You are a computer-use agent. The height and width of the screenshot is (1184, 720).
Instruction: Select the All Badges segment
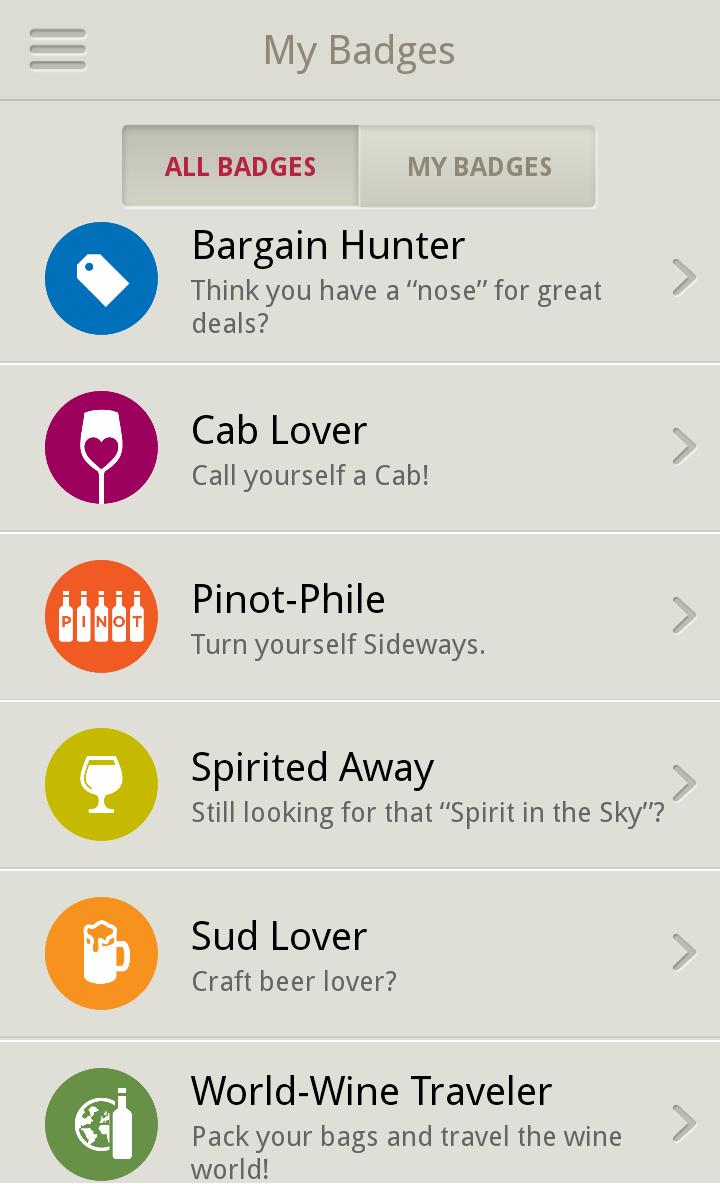(240, 166)
